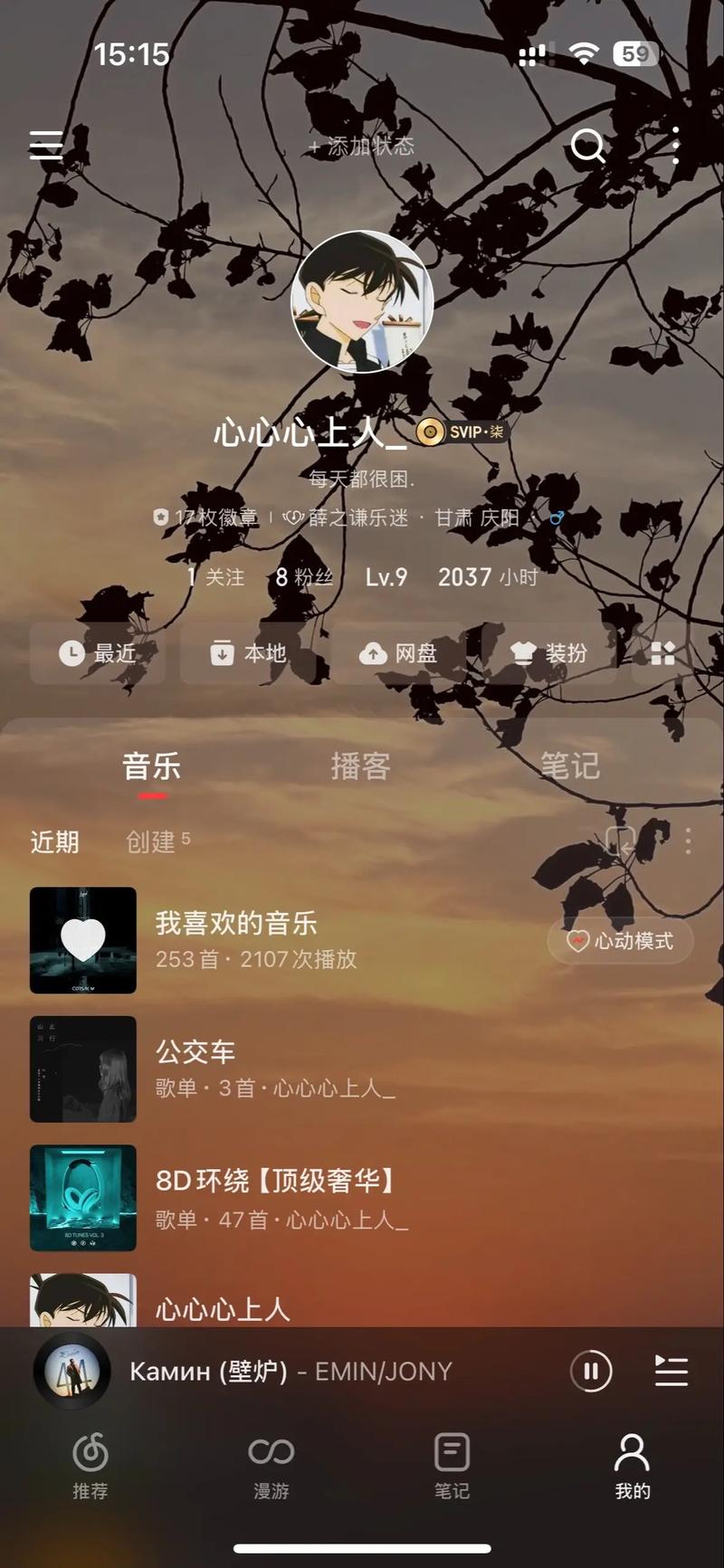Pause the currently playing song

click(x=591, y=1371)
